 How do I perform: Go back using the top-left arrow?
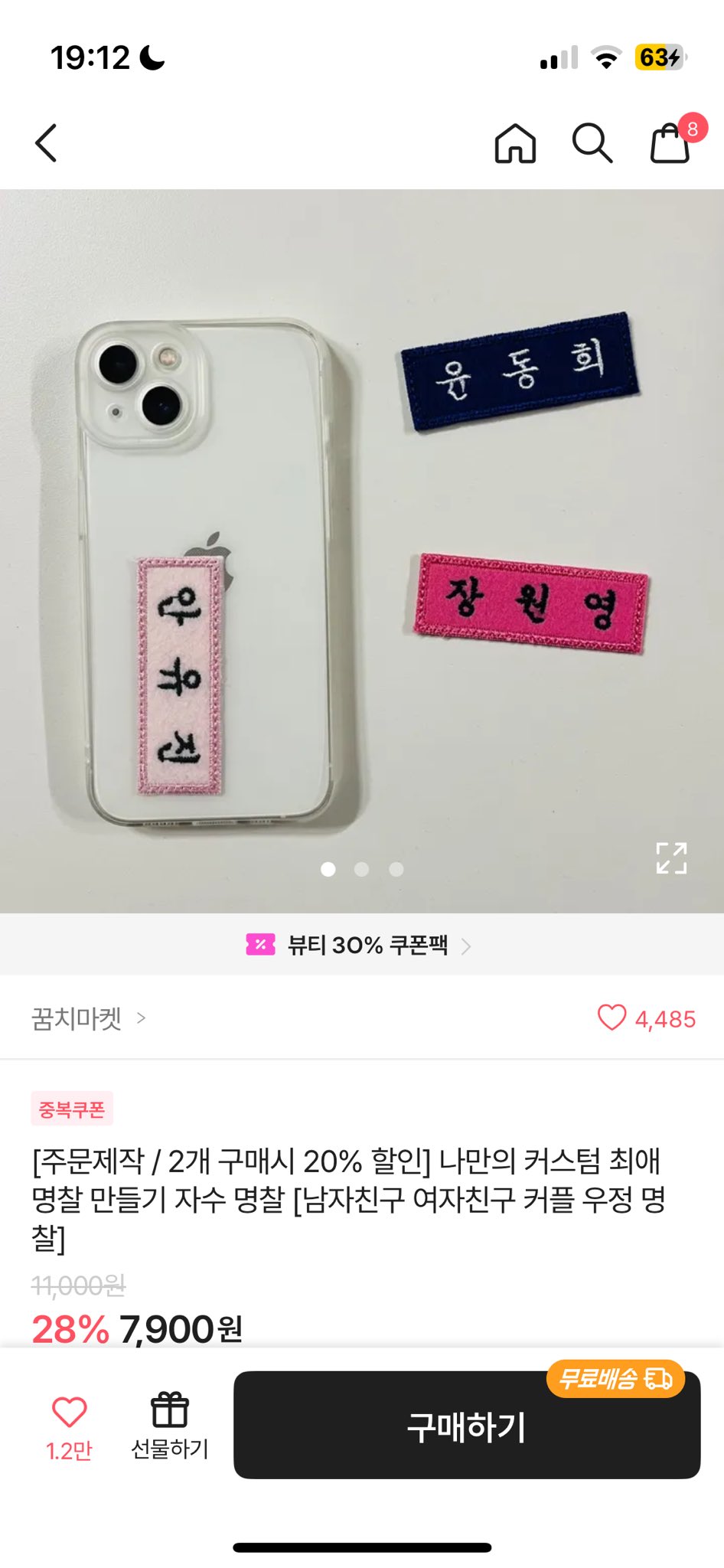(46, 143)
